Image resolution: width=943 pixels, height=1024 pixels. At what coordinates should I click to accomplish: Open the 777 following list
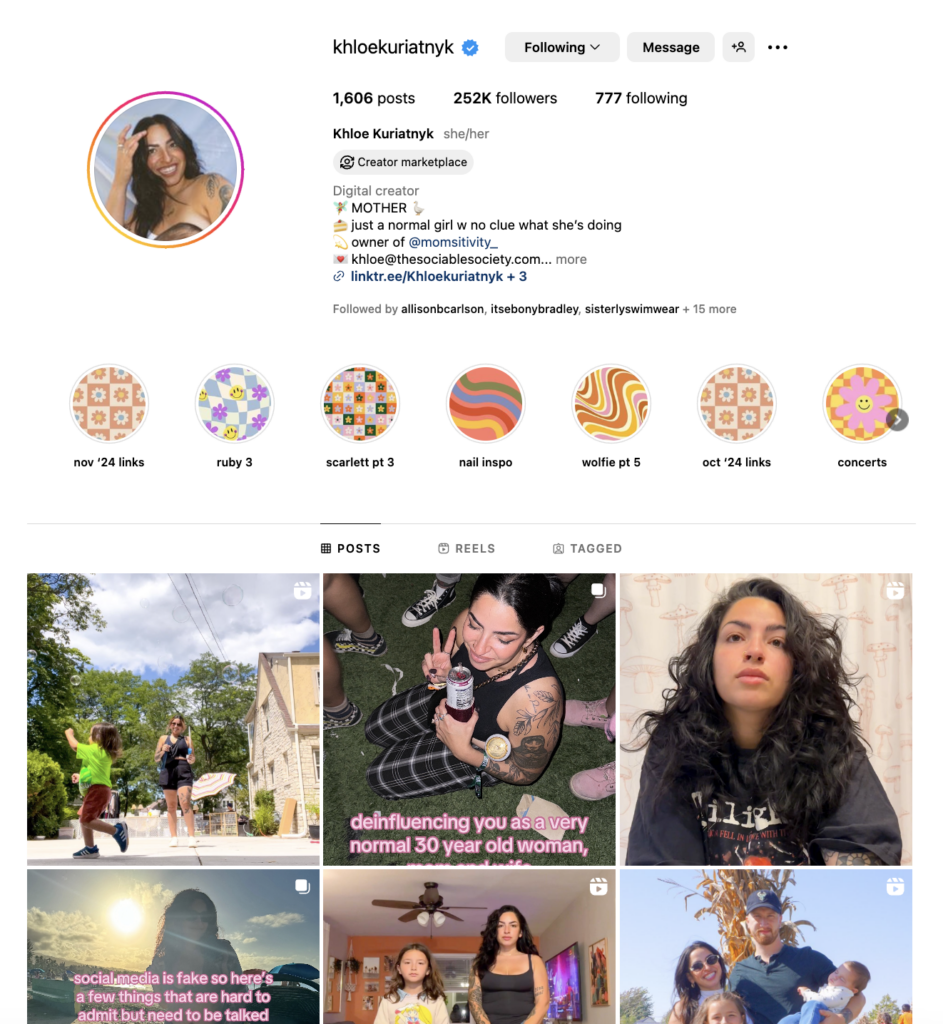point(640,98)
